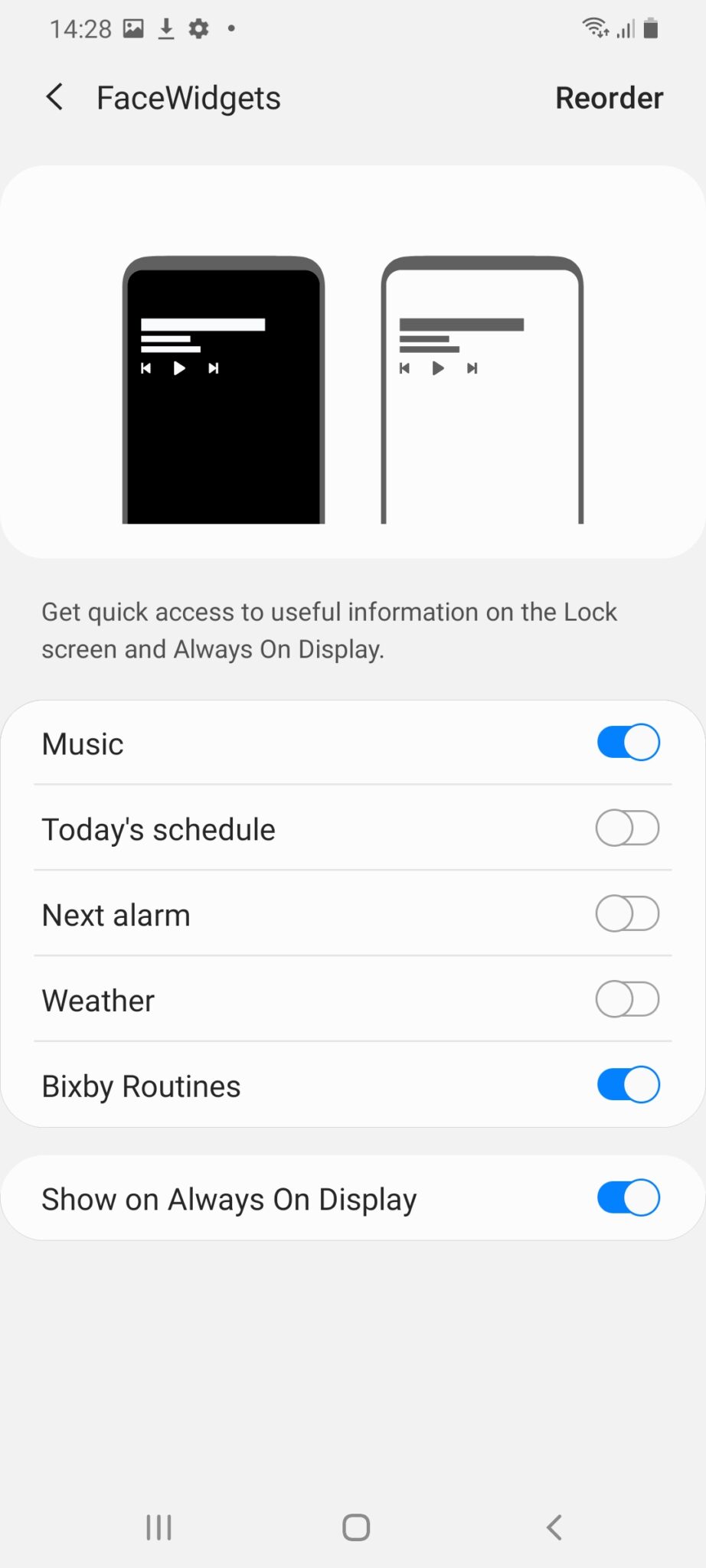
Task: Disable the Music FaceWidget toggle
Action: coord(627,743)
